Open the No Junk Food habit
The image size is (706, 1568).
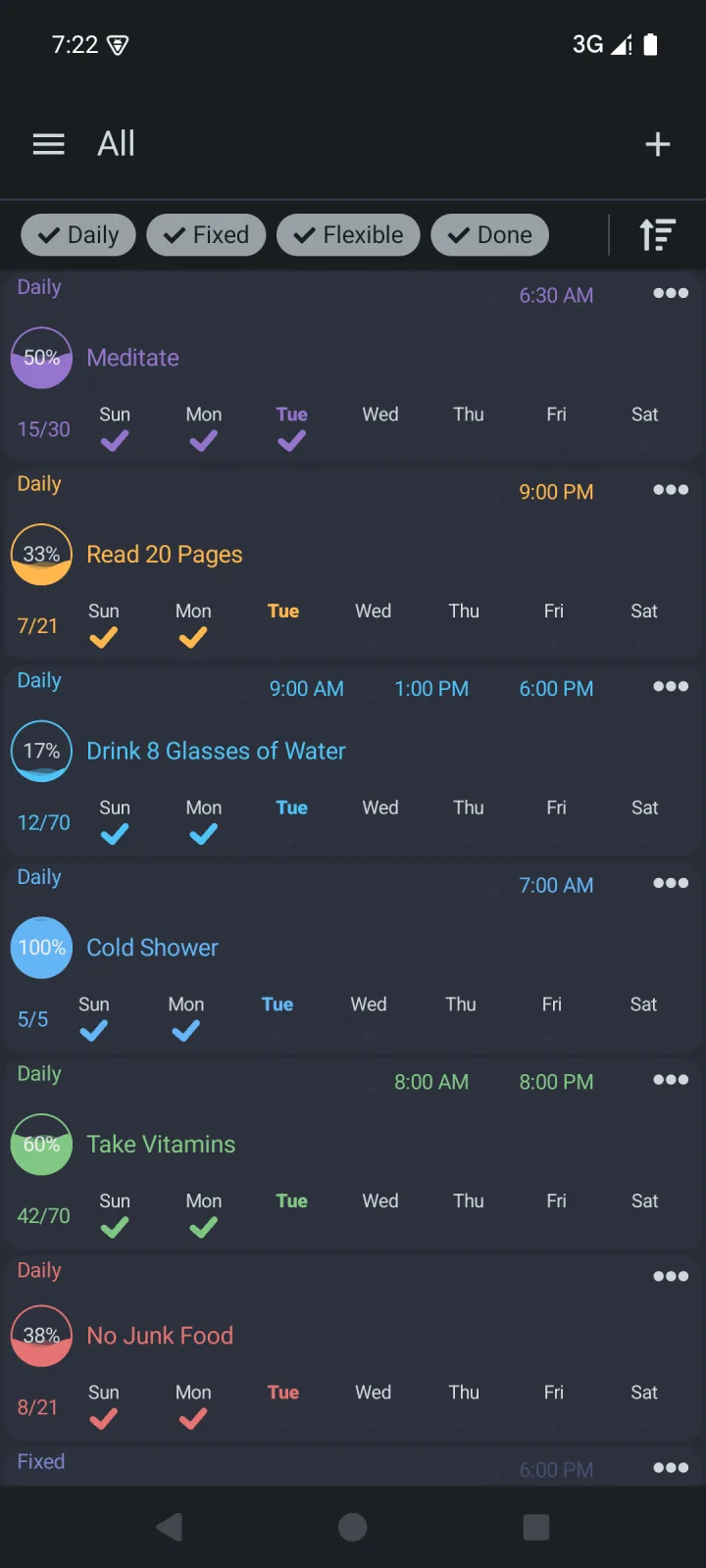click(x=160, y=1336)
